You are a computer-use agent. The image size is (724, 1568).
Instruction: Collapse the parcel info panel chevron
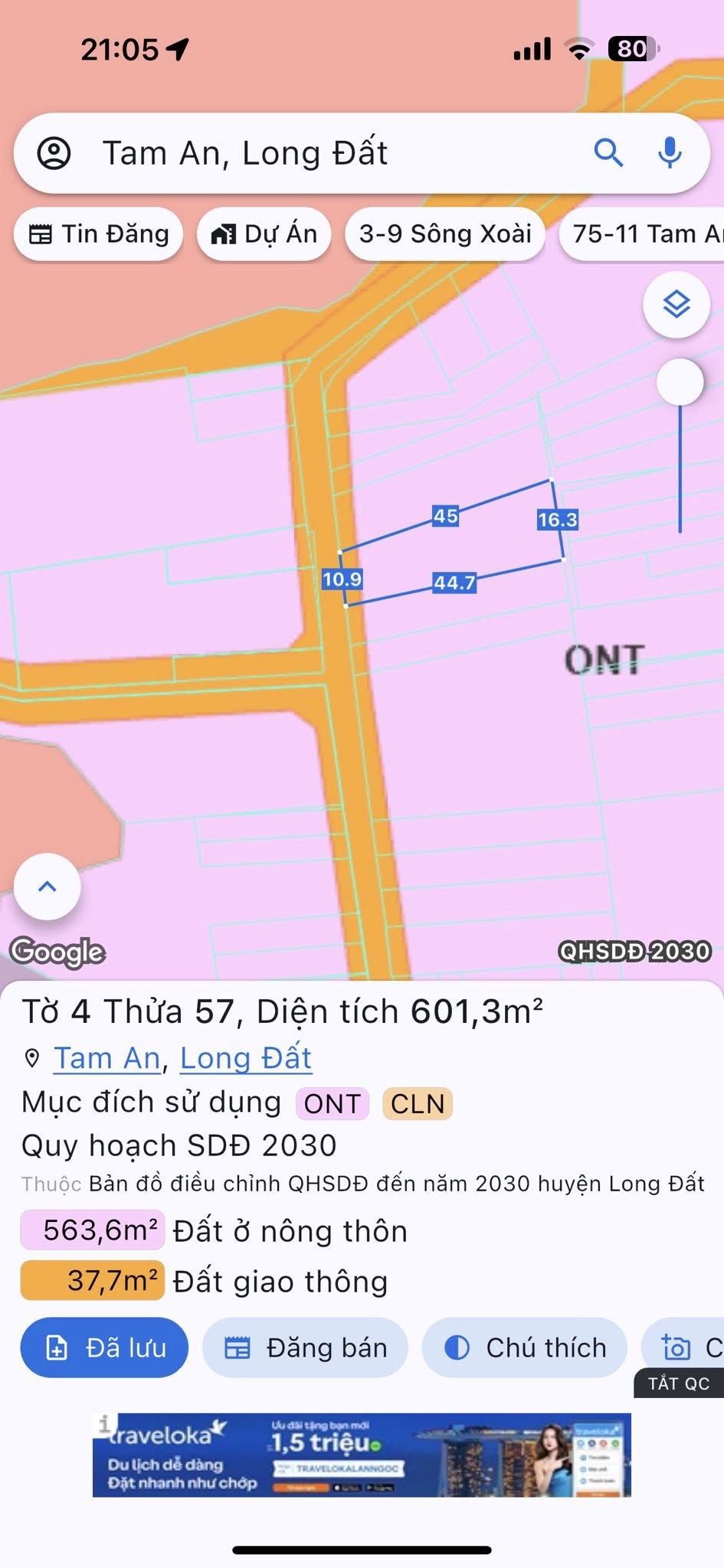click(47, 886)
